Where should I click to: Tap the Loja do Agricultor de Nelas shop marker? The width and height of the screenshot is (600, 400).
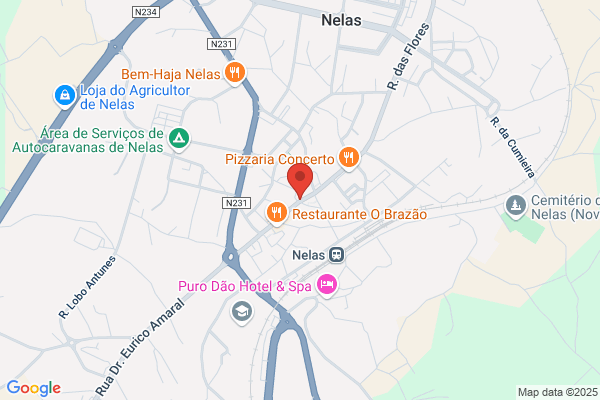pos(65,96)
